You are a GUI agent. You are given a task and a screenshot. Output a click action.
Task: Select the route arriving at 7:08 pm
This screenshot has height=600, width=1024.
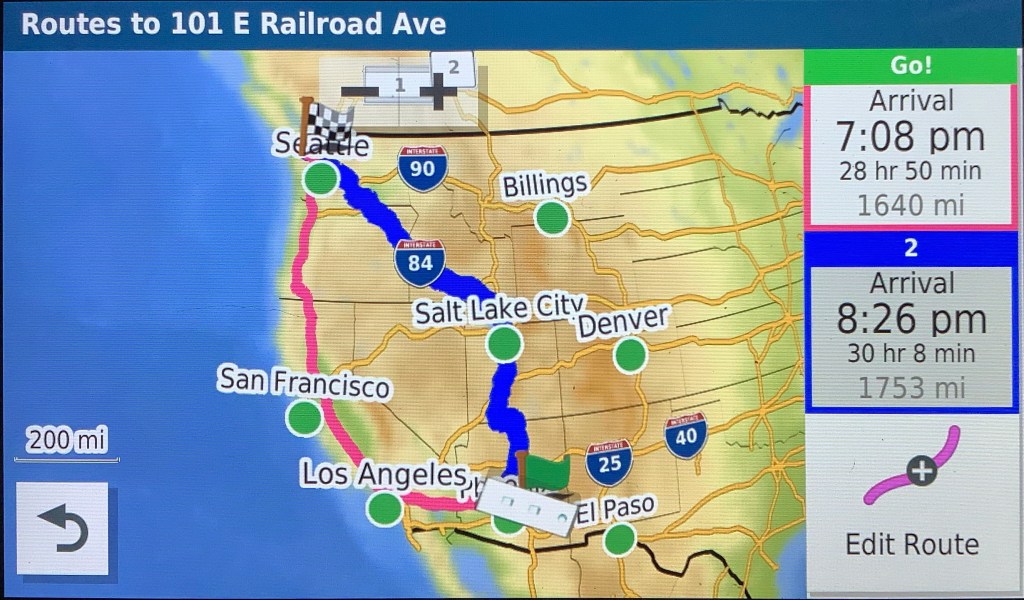point(911,155)
